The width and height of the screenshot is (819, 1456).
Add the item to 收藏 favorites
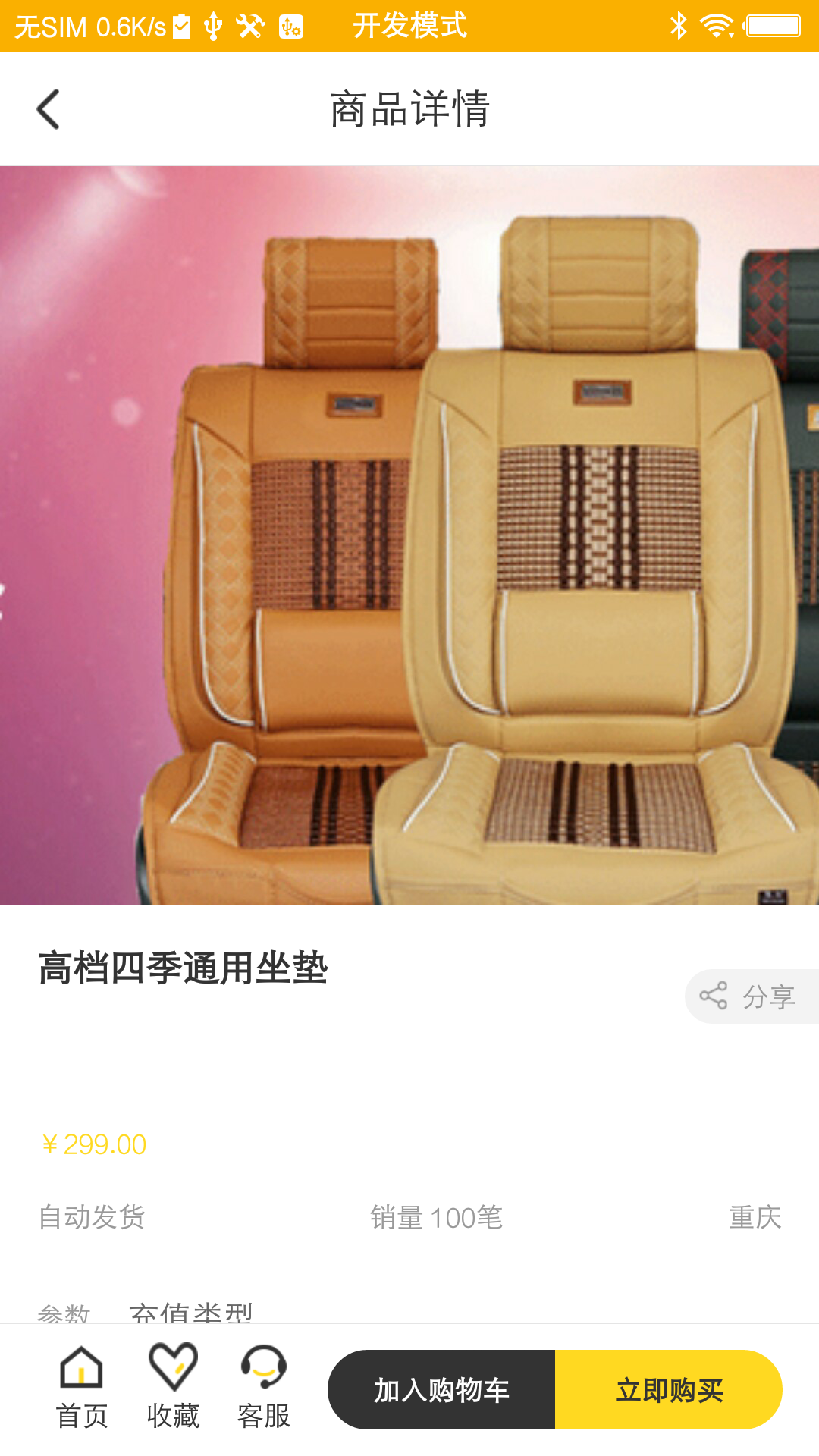(173, 1388)
